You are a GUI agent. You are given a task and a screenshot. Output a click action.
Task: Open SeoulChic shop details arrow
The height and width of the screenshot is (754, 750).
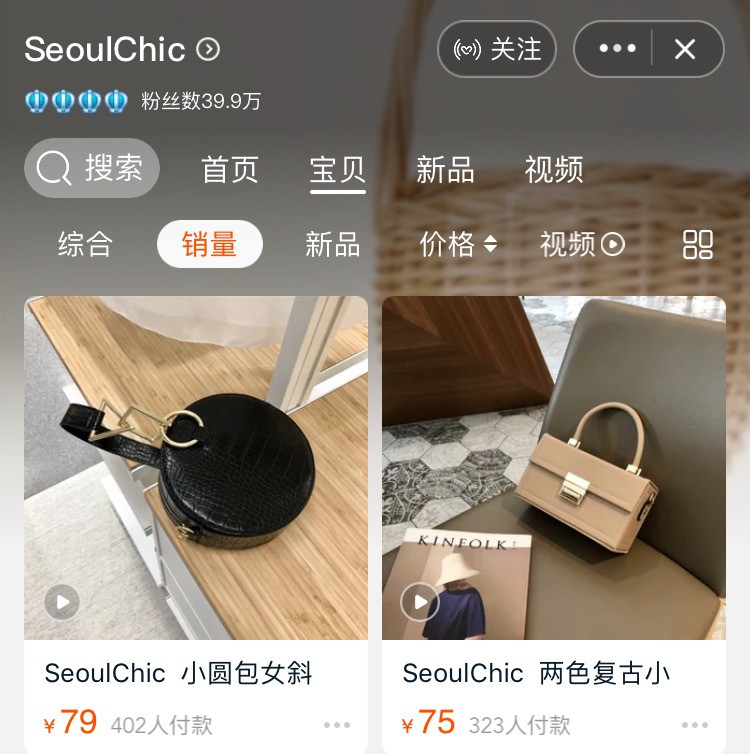208,49
